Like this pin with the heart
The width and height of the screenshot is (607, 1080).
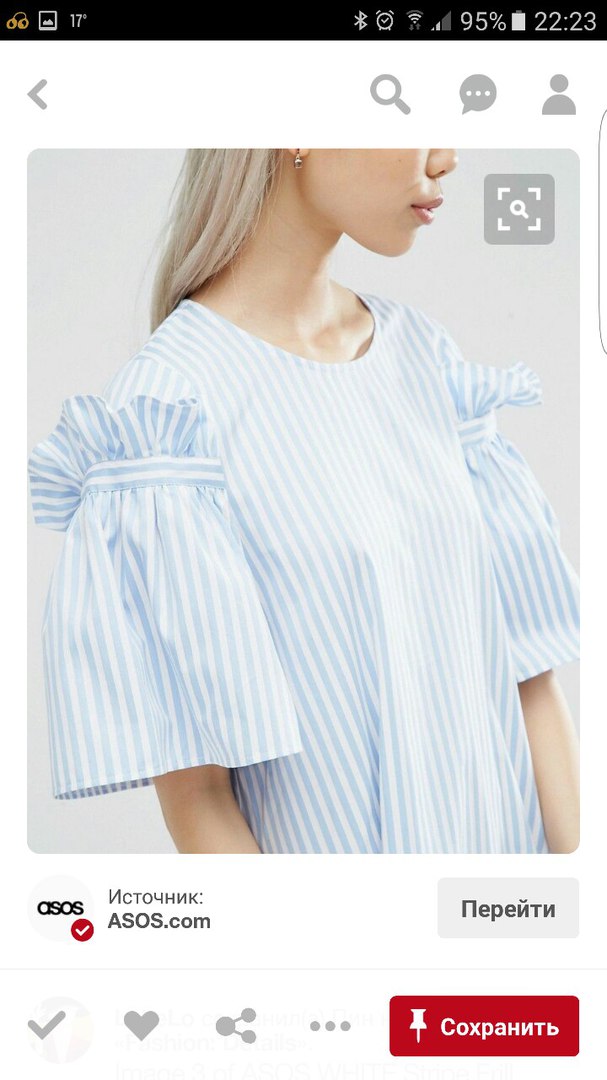coord(142,1025)
